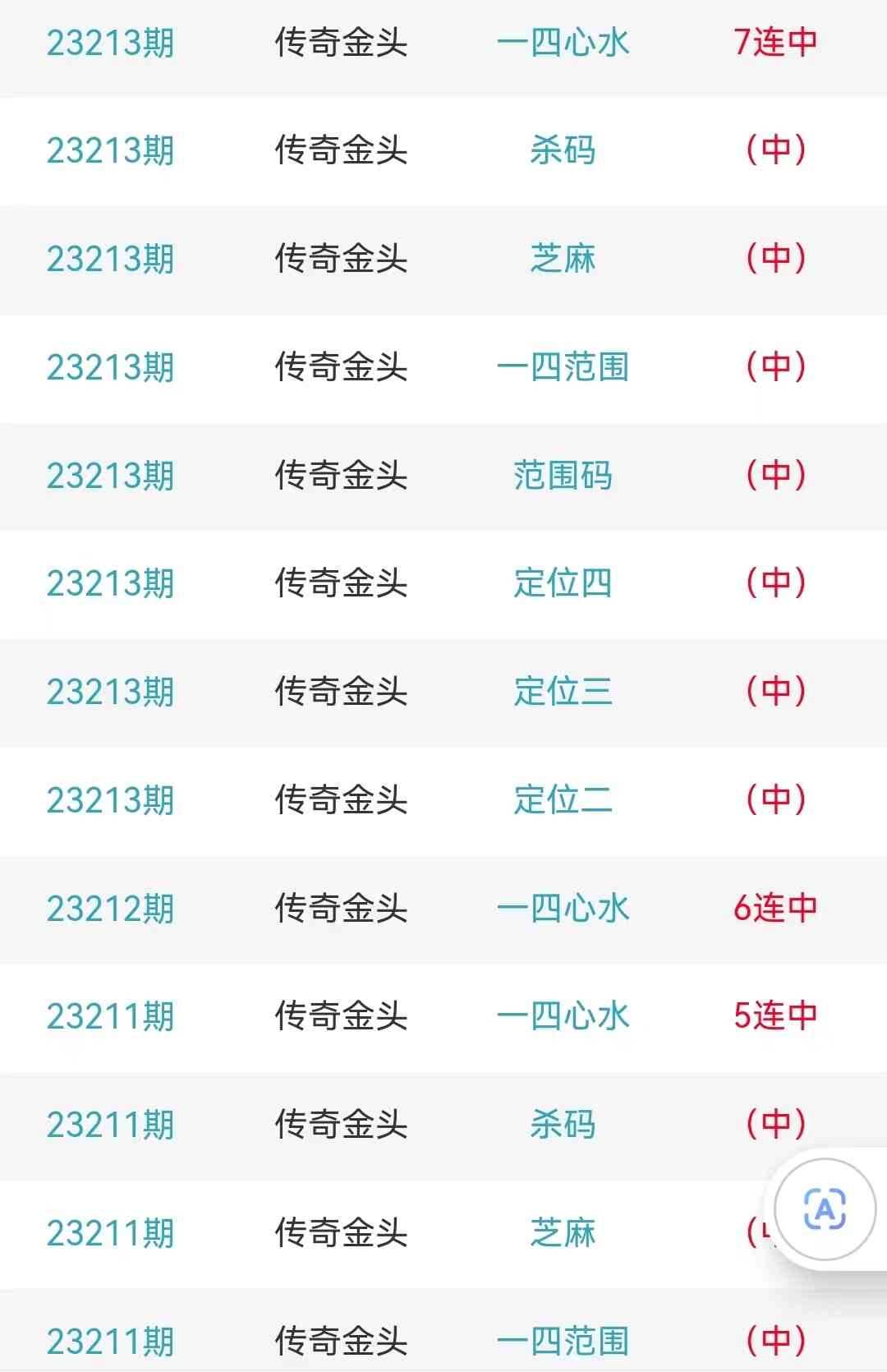887x1372 pixels.
Task: Open the 23213期 范围码 entry
Action: 563,476
